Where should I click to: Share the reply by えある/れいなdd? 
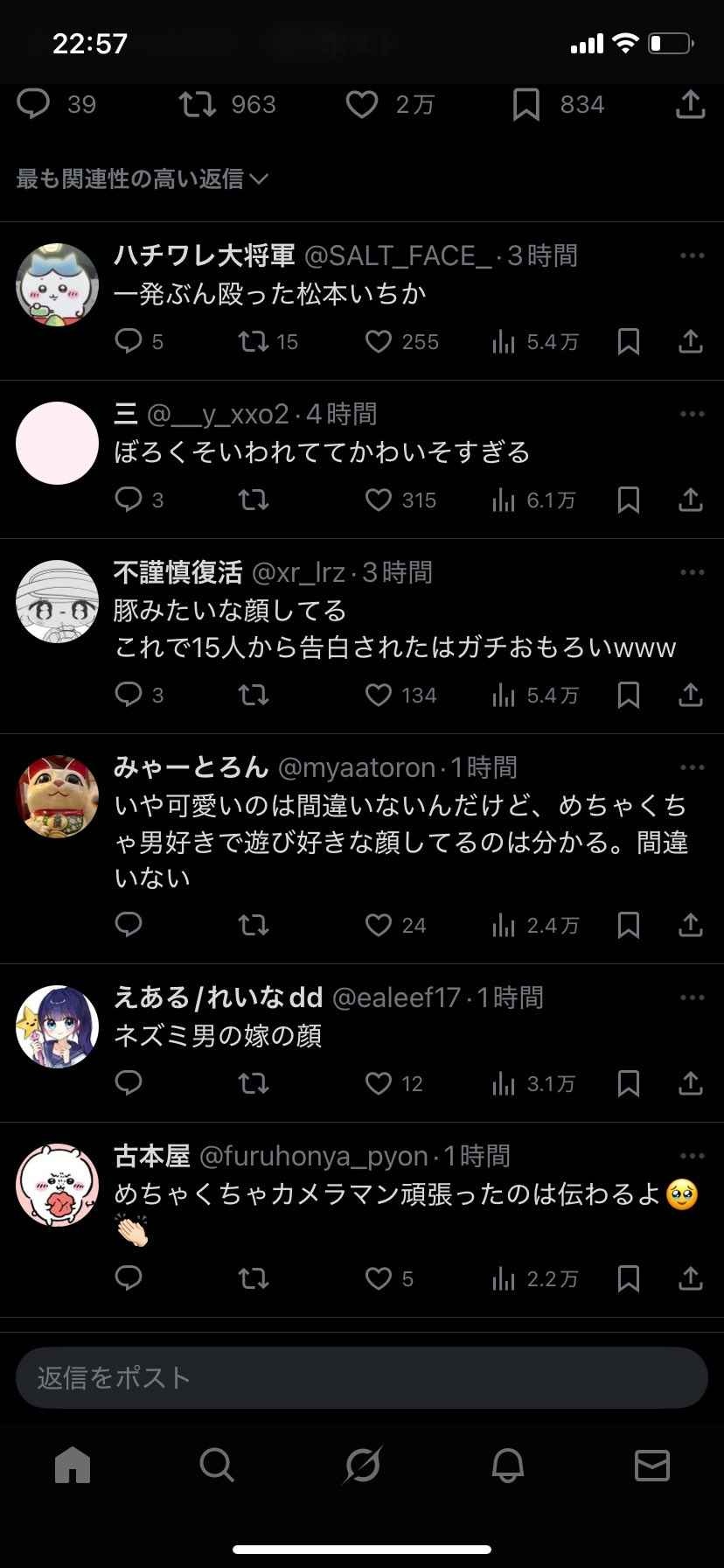tap(690, 1083)
